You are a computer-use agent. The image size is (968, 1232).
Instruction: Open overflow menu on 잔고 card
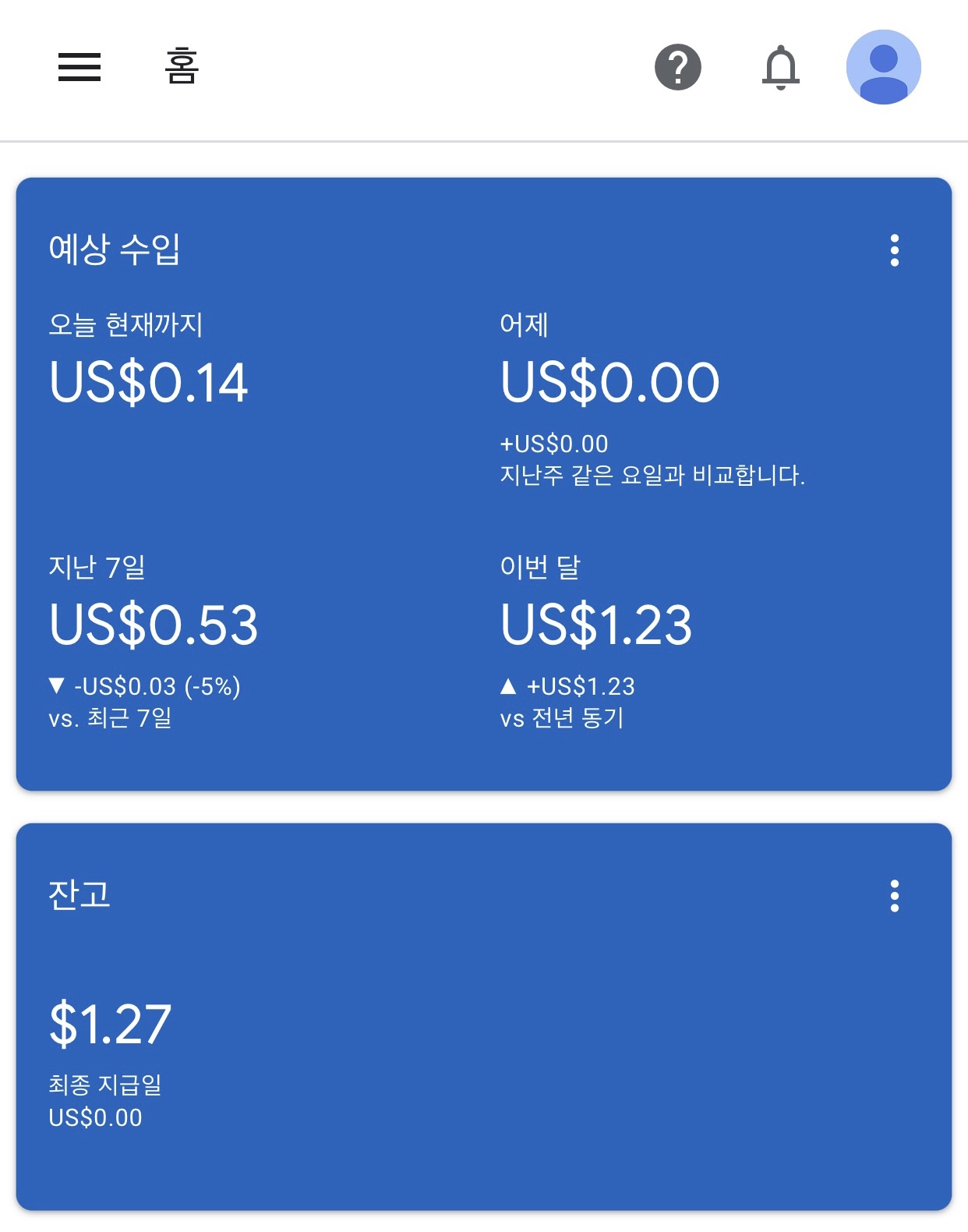[x=894, y=896]
